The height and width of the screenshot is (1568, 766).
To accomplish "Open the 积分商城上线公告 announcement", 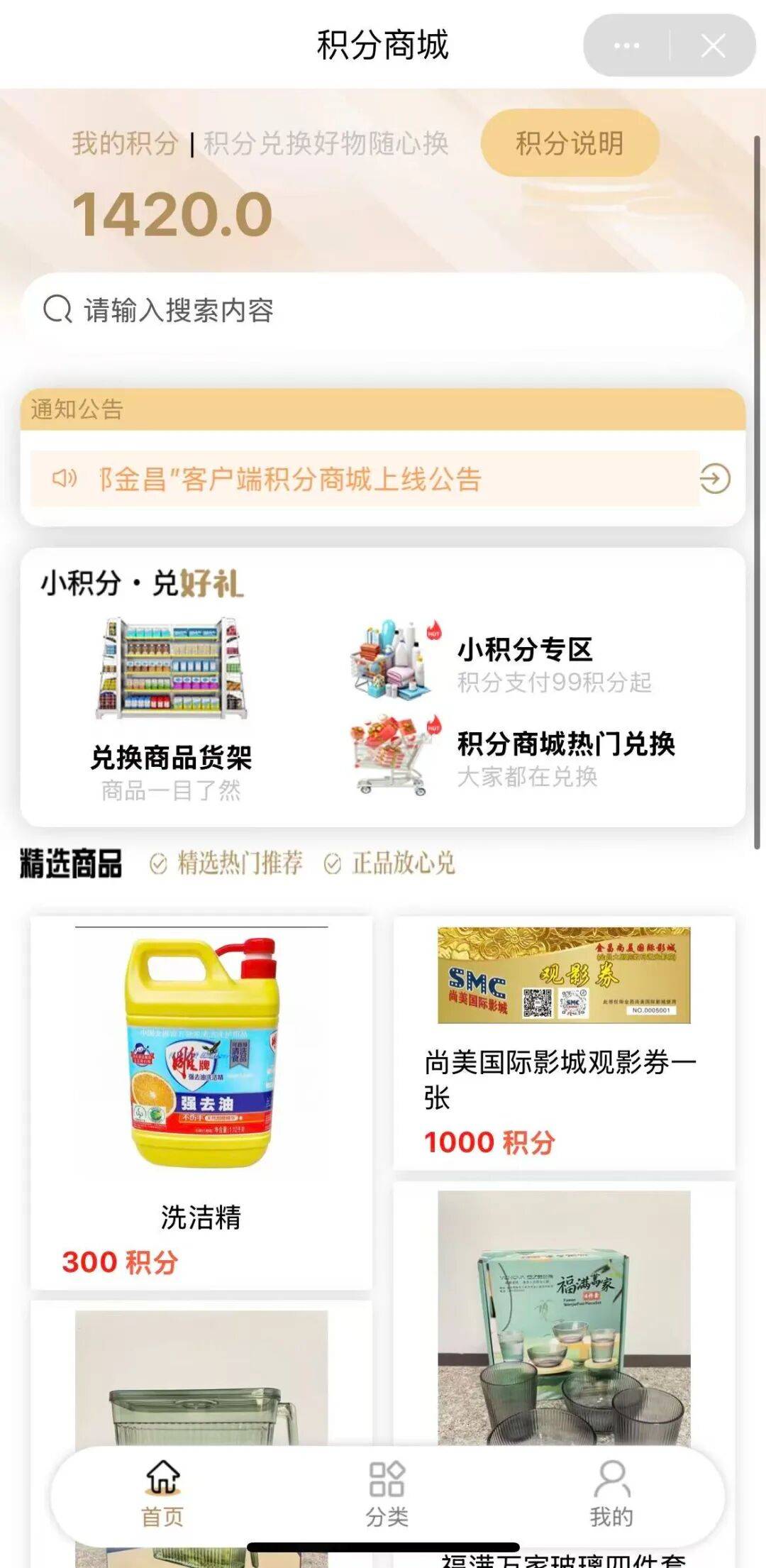I will click(x=291, y=480).
